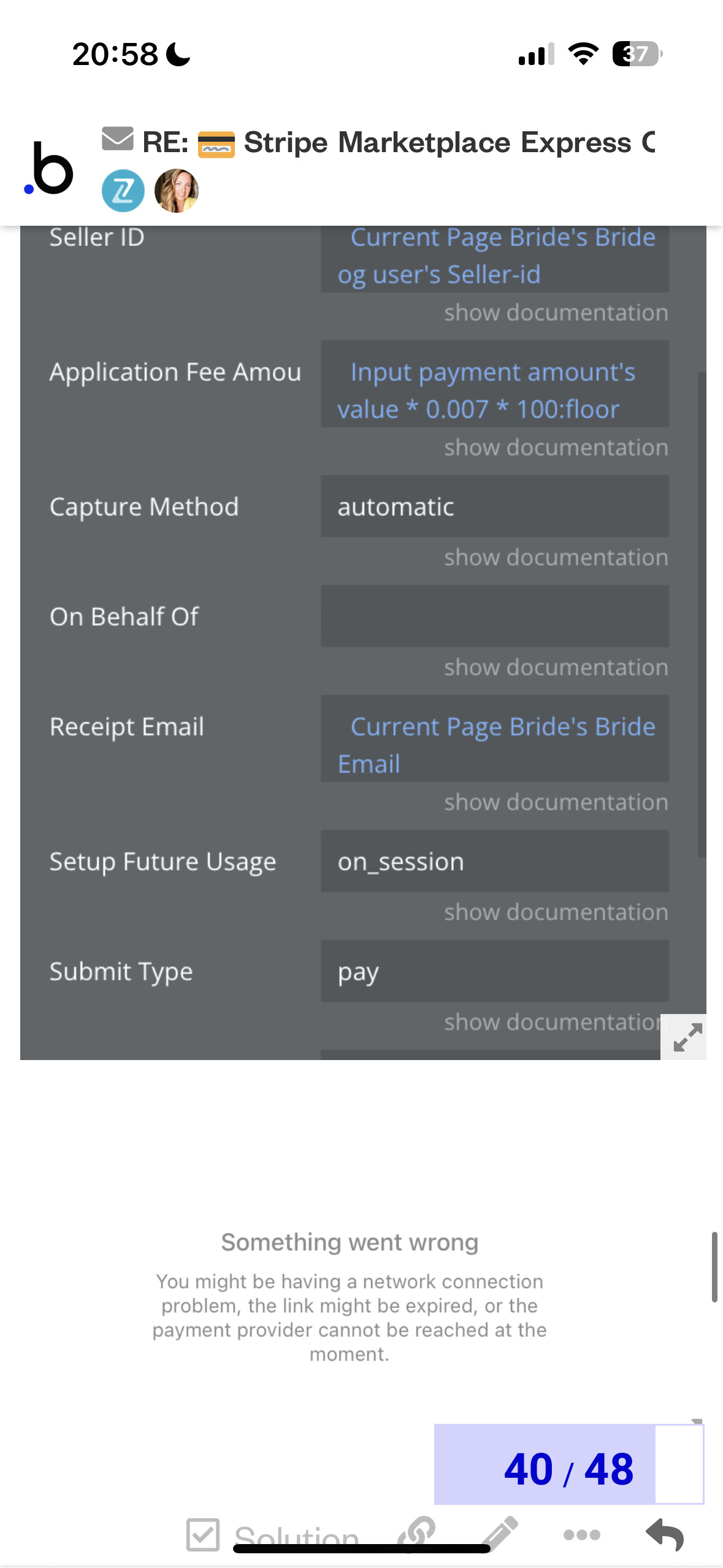Tap the empty On Behalf Of field
This screenshot has height=1568, width=723.
pos(494,617)
